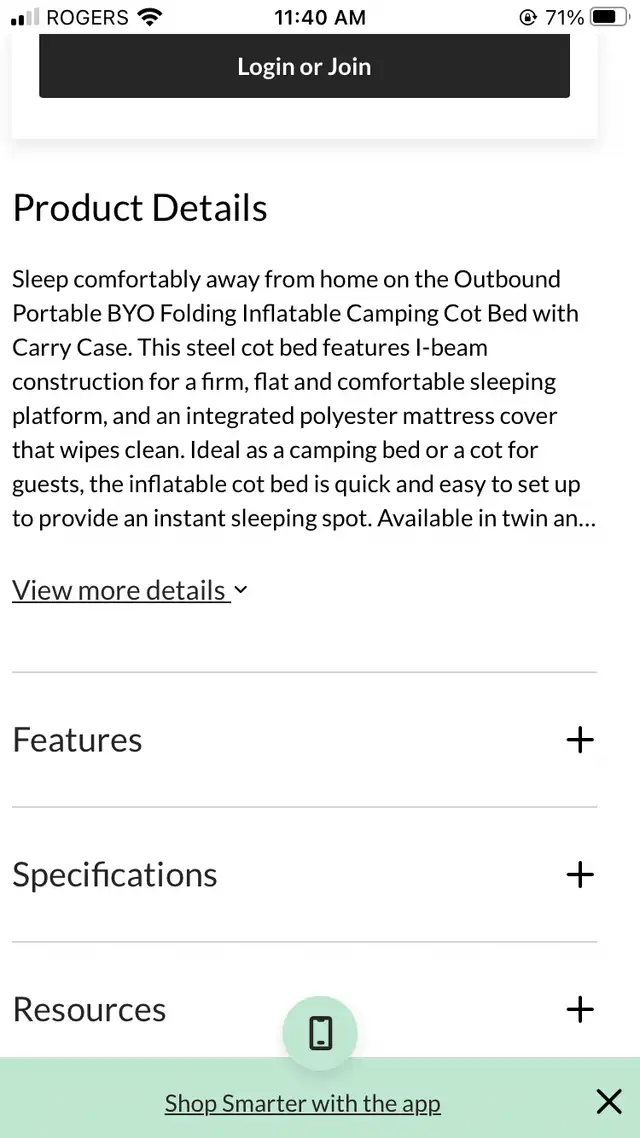The image size is (640, 1138).
Task: Expand the Specifications section
Action: tap(304, 875)
